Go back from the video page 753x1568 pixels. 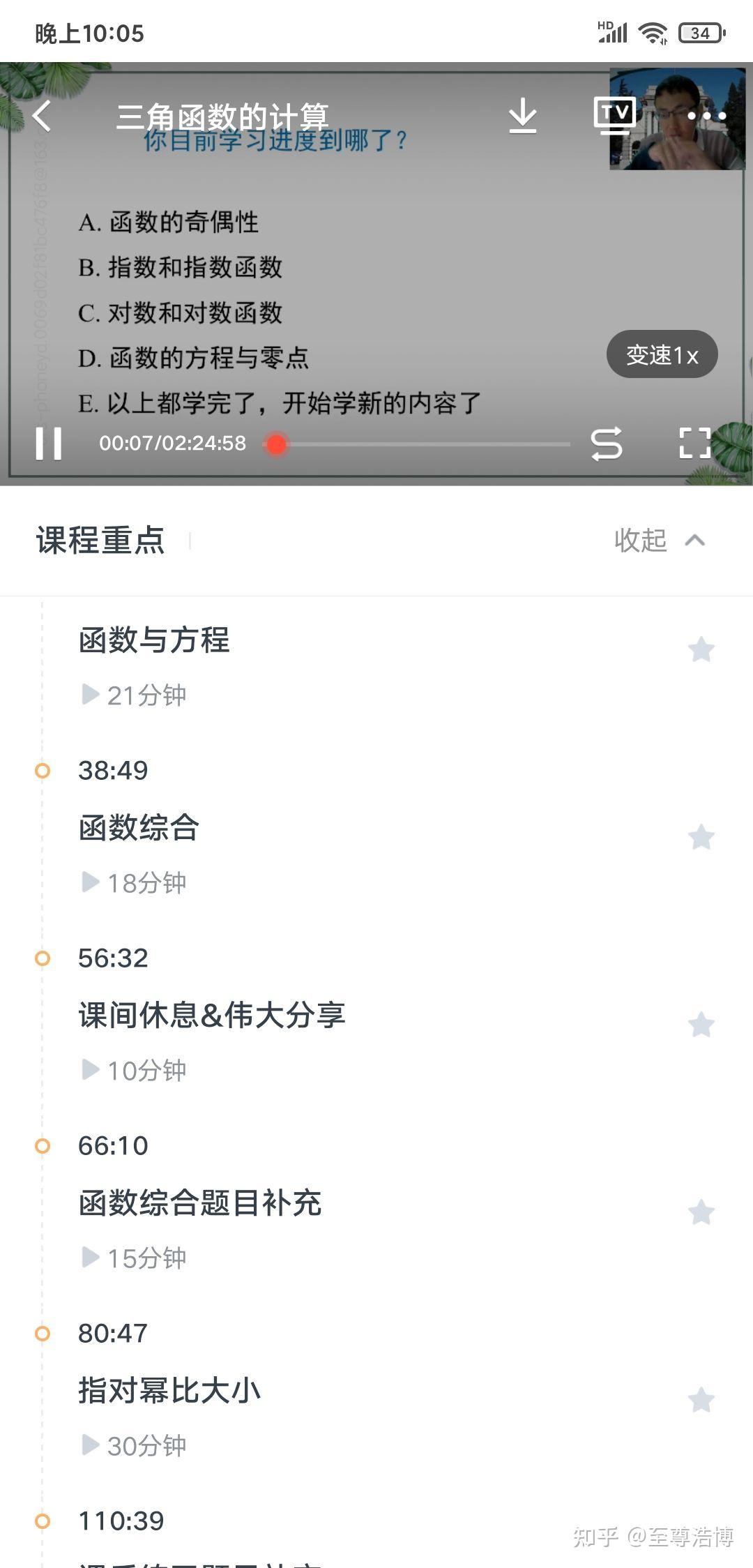[42, 116]
